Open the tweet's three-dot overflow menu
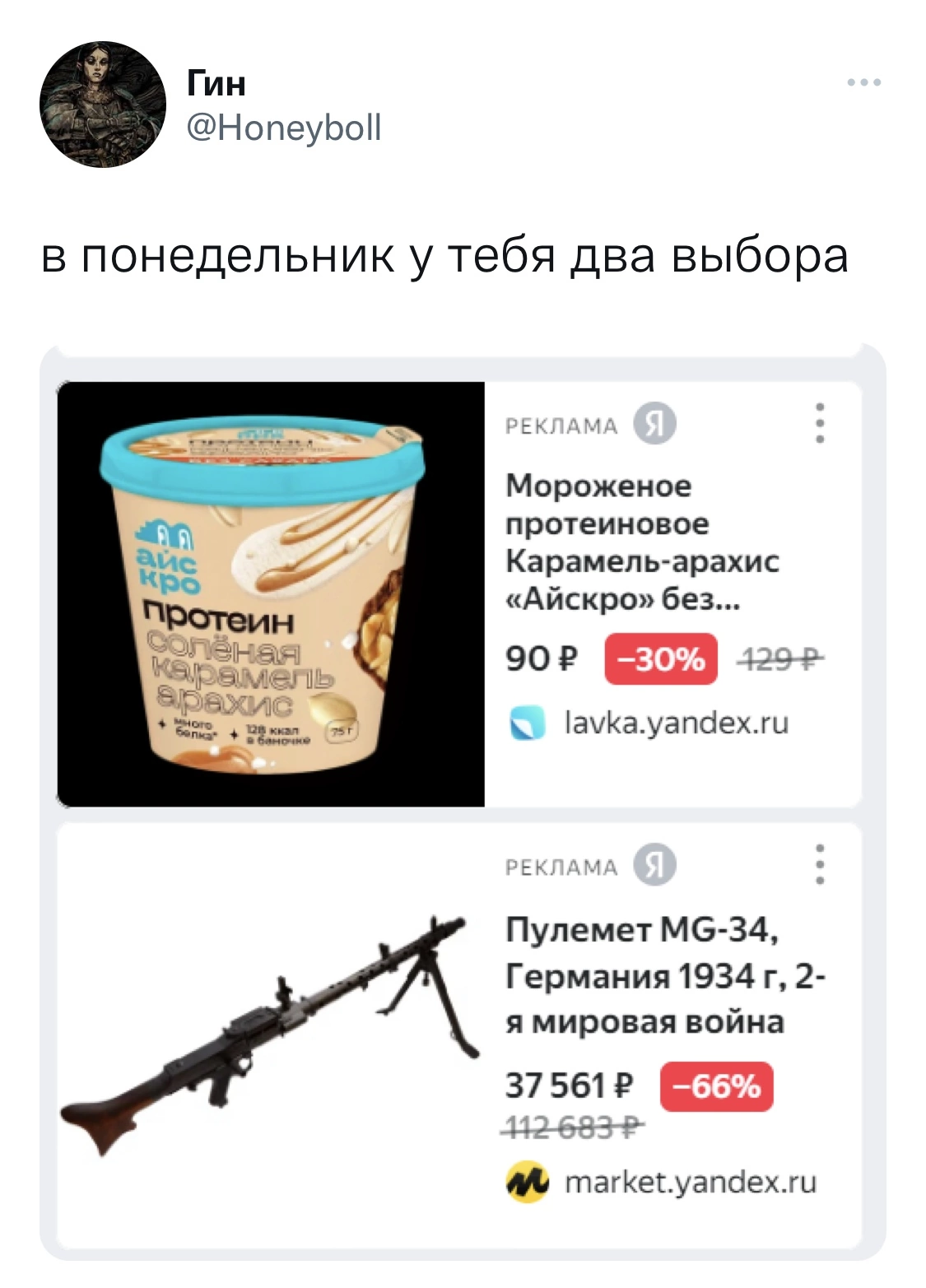 click(864, 83)
